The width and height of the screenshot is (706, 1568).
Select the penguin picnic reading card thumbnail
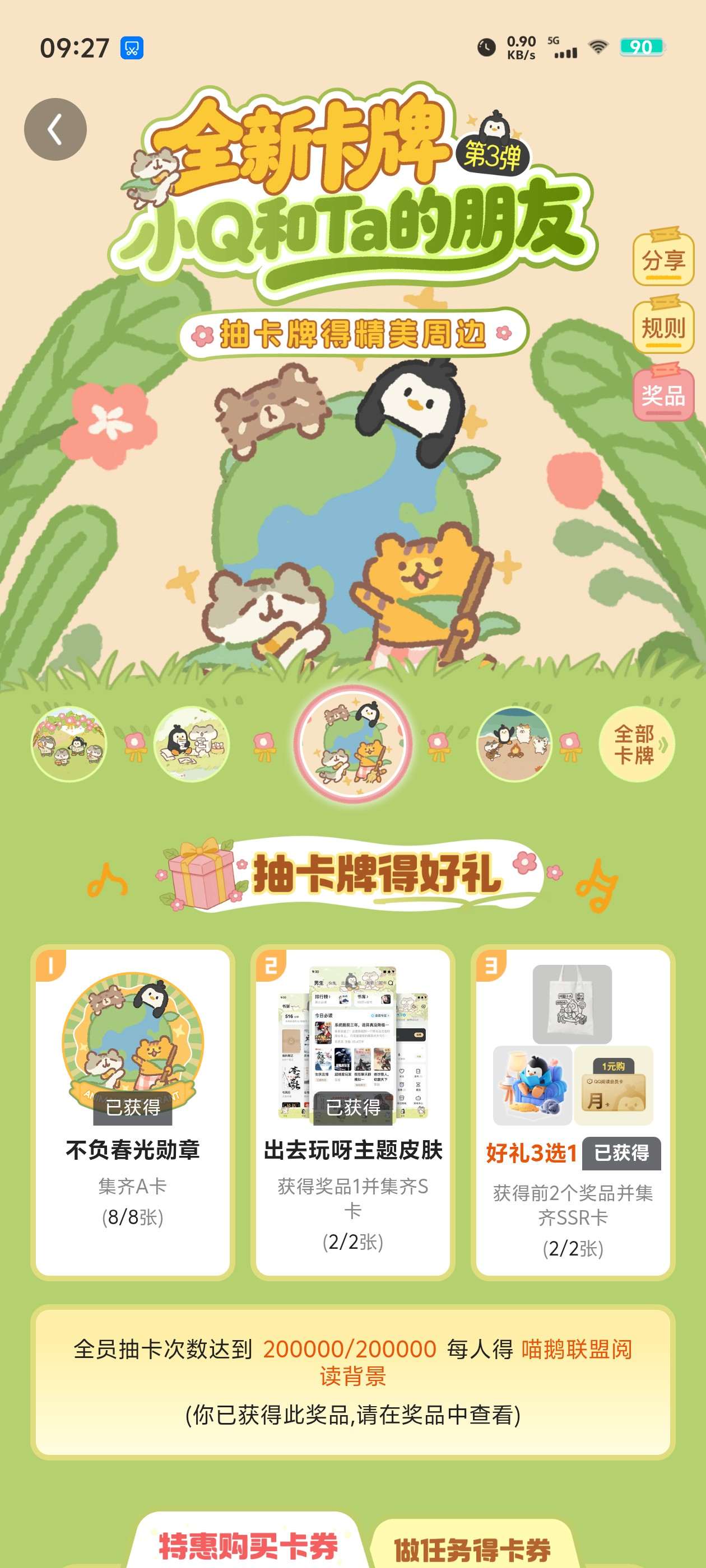pyautogui.click(x=192, y=743)
